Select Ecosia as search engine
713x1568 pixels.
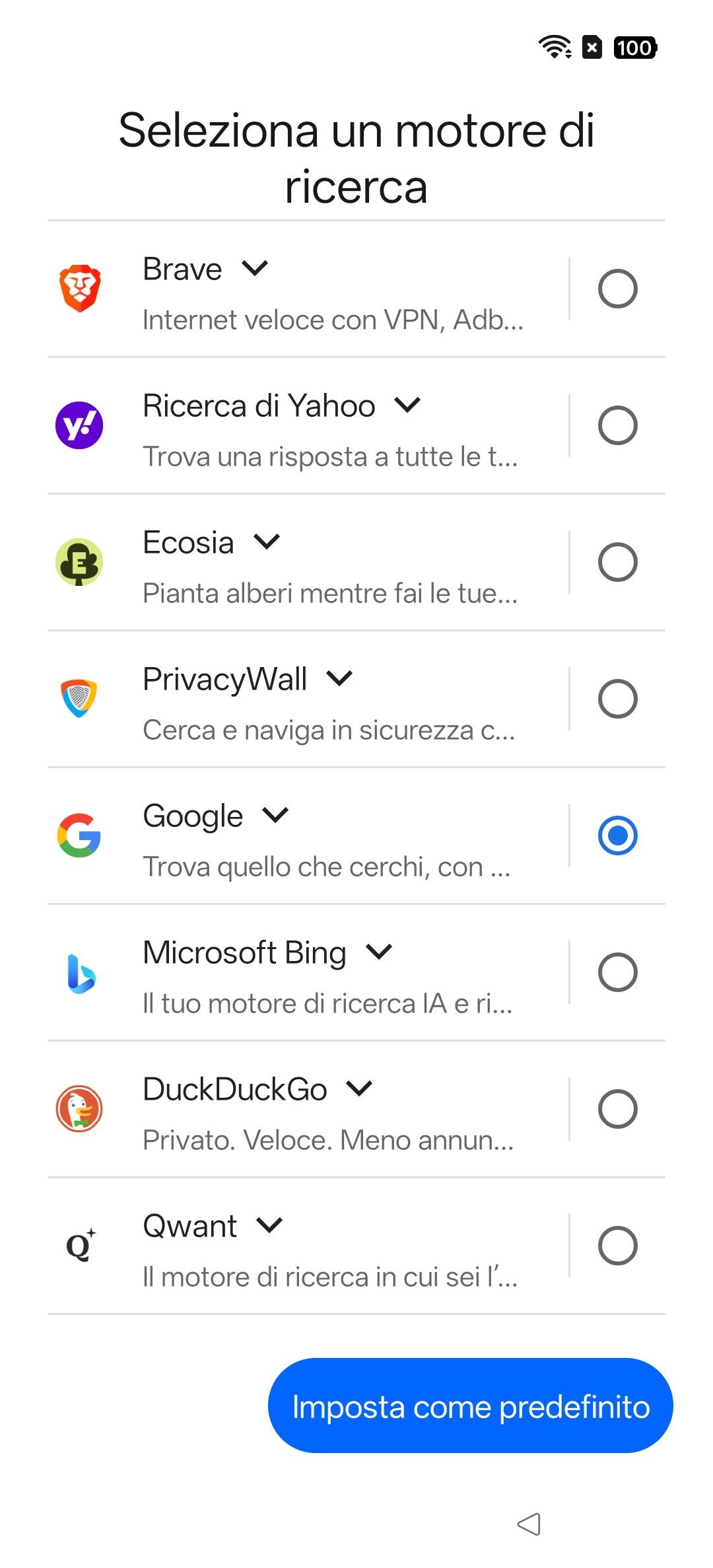click(x=617, y=562)
